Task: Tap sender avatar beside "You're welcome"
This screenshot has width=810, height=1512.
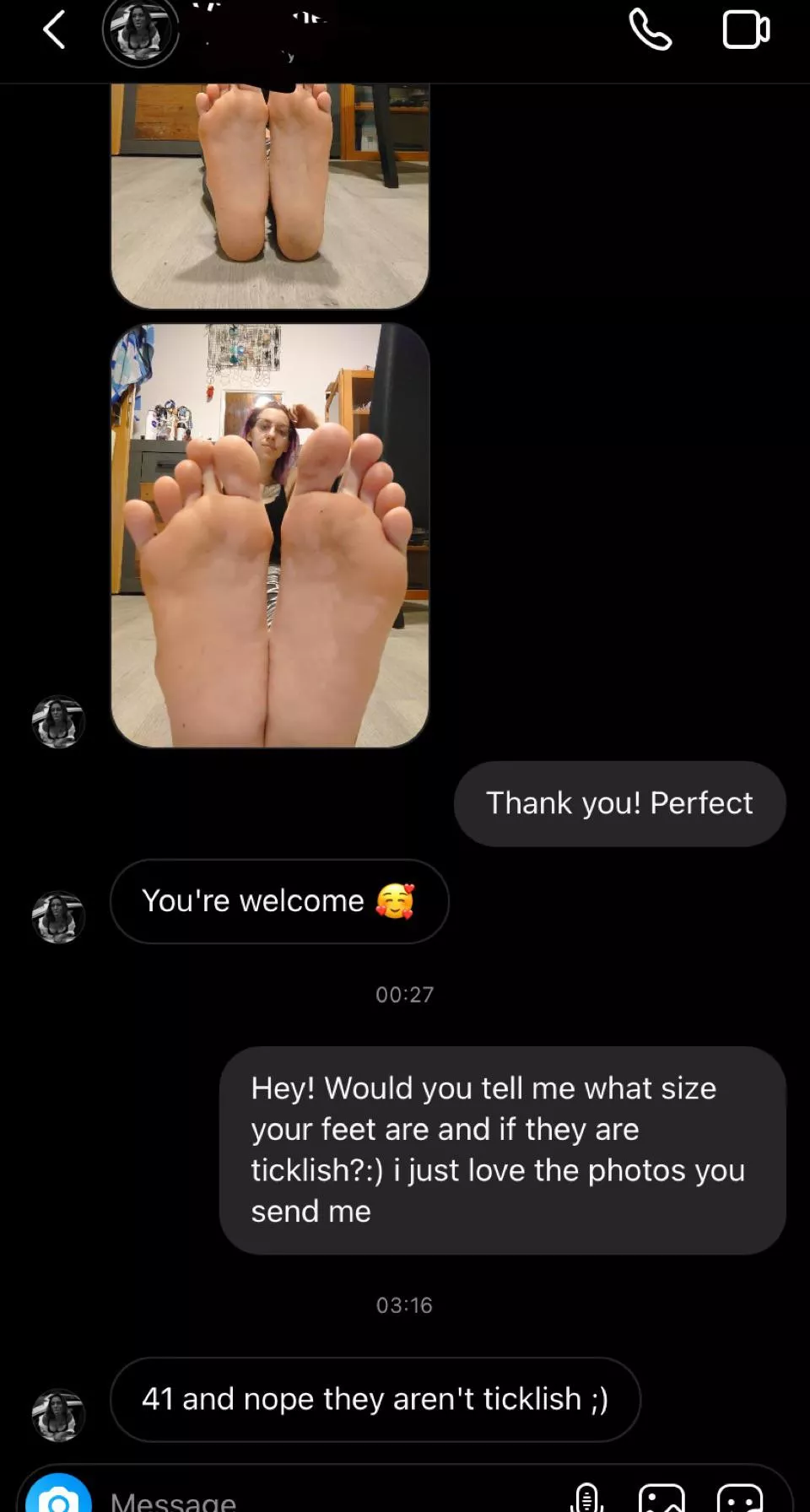Action: (58, 917)
